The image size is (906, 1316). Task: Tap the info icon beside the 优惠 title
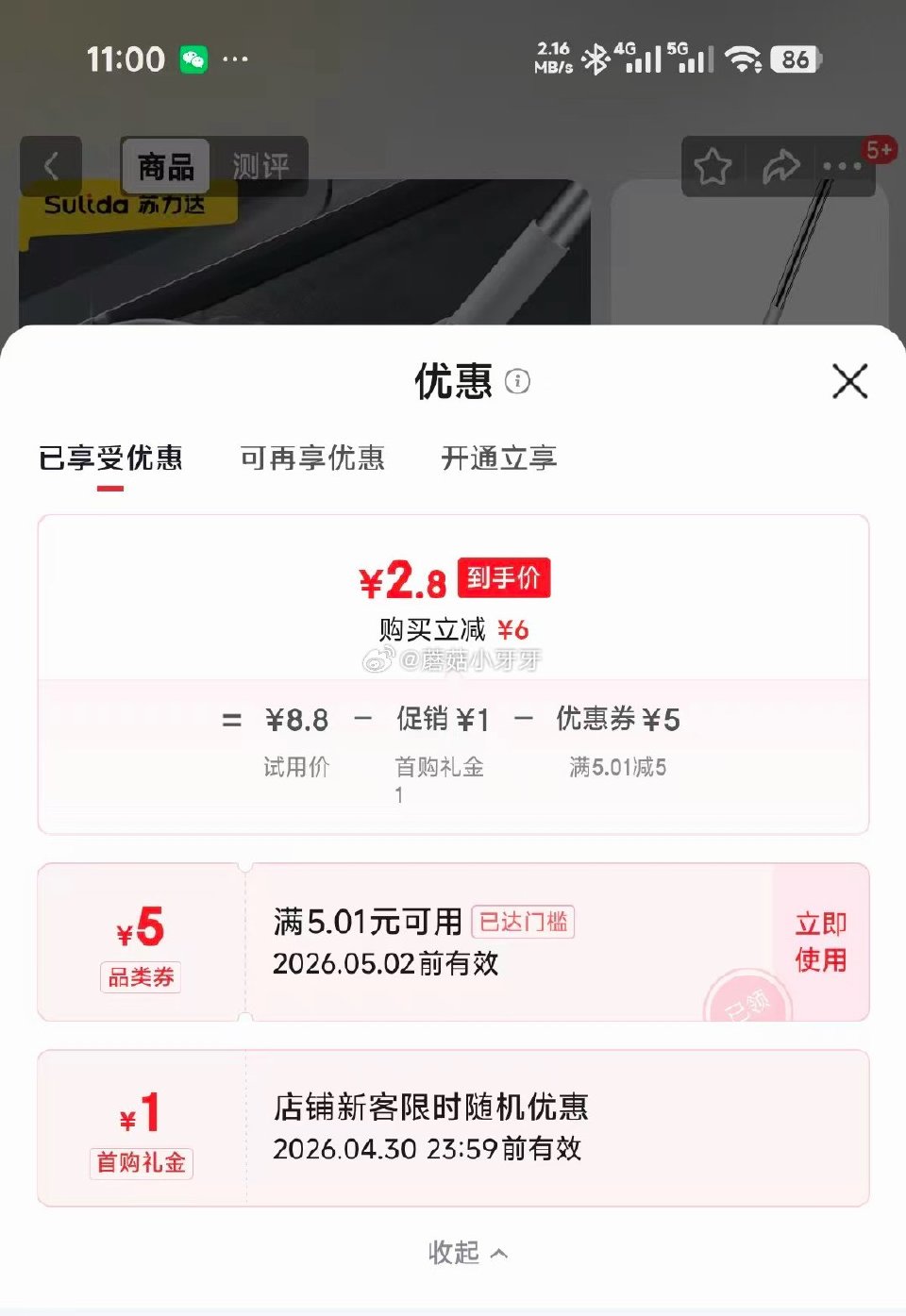pos(515,382)
